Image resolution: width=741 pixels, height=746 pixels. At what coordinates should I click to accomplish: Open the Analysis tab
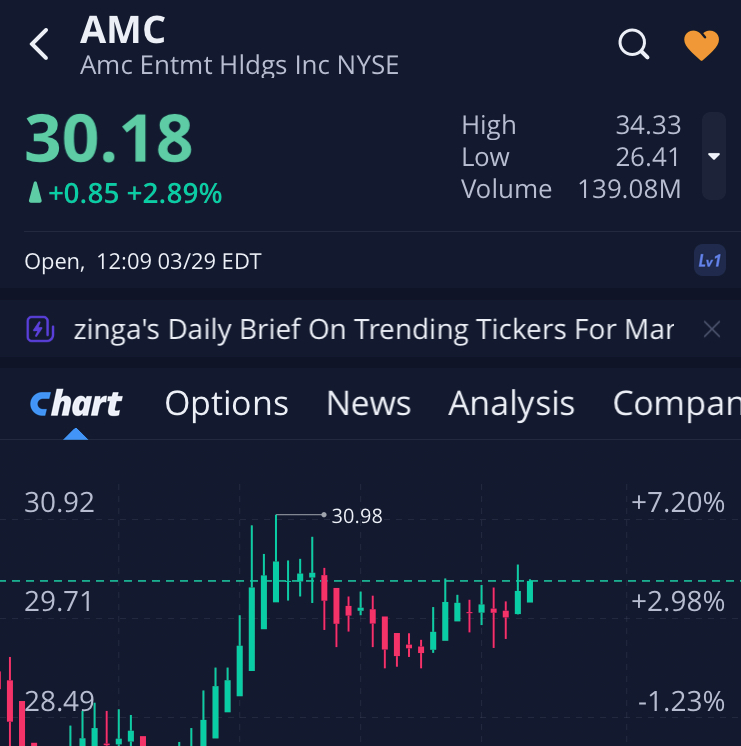[511, 403]
